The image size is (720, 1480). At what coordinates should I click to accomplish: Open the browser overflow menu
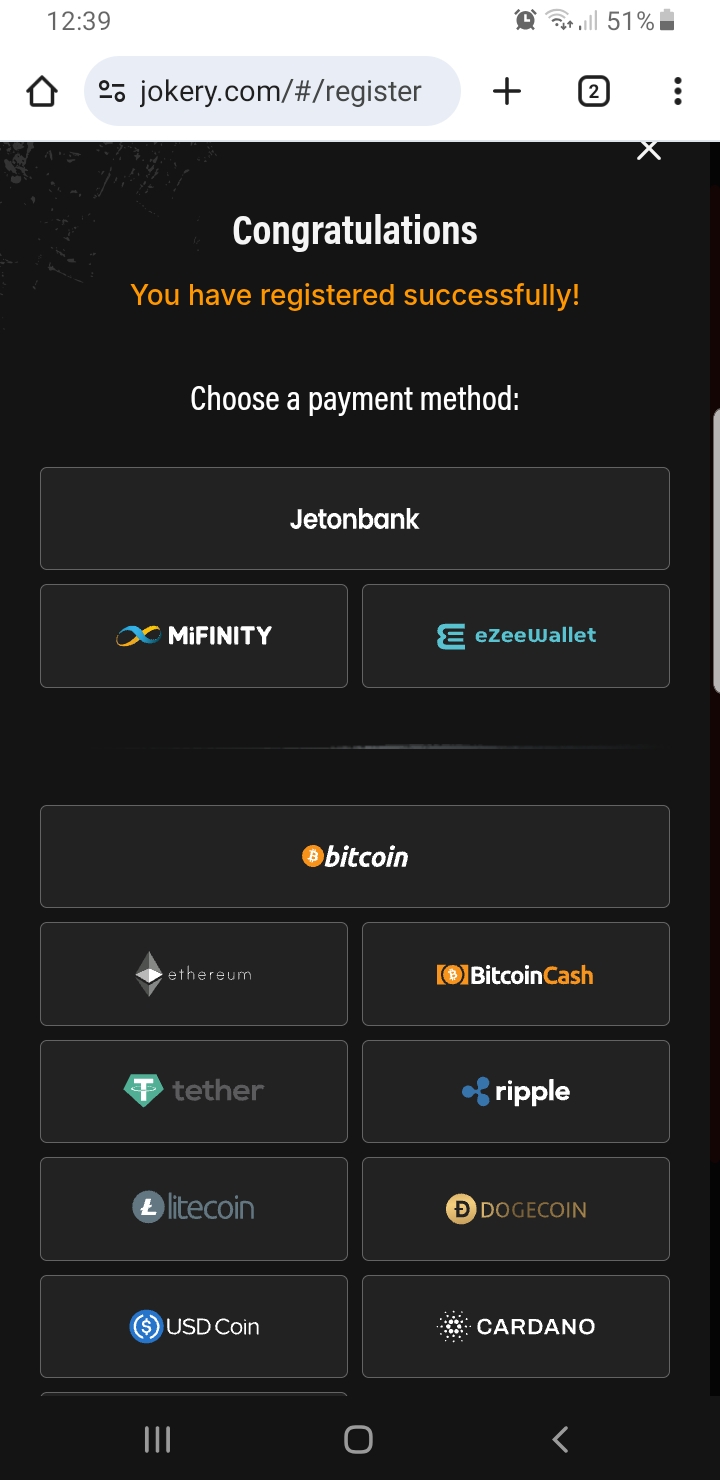tap(677, 92)
